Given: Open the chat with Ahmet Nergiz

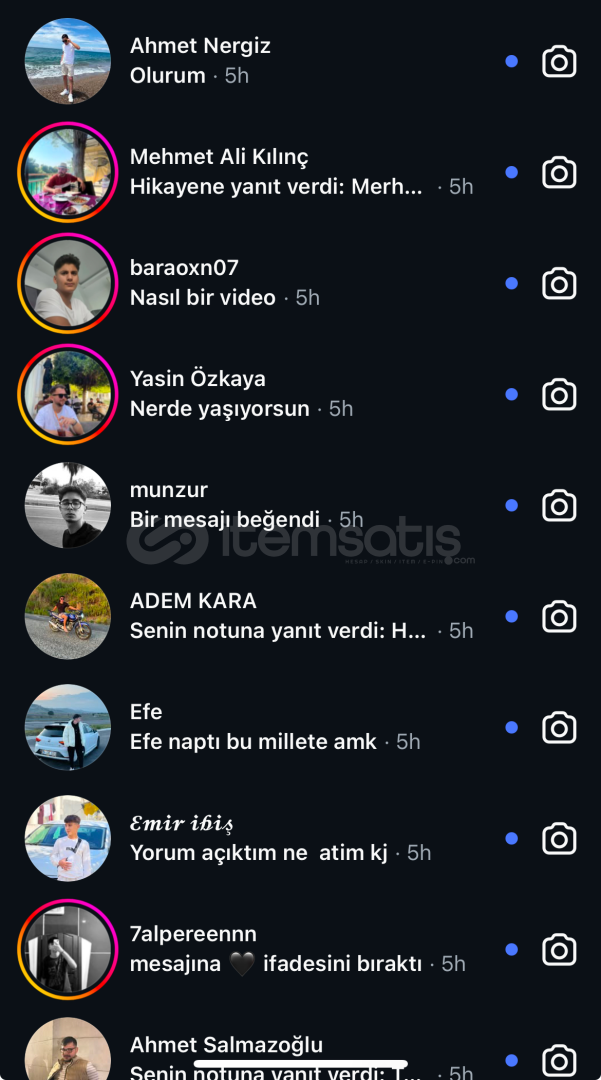Looking at the screenshot, I should [300, 61].
